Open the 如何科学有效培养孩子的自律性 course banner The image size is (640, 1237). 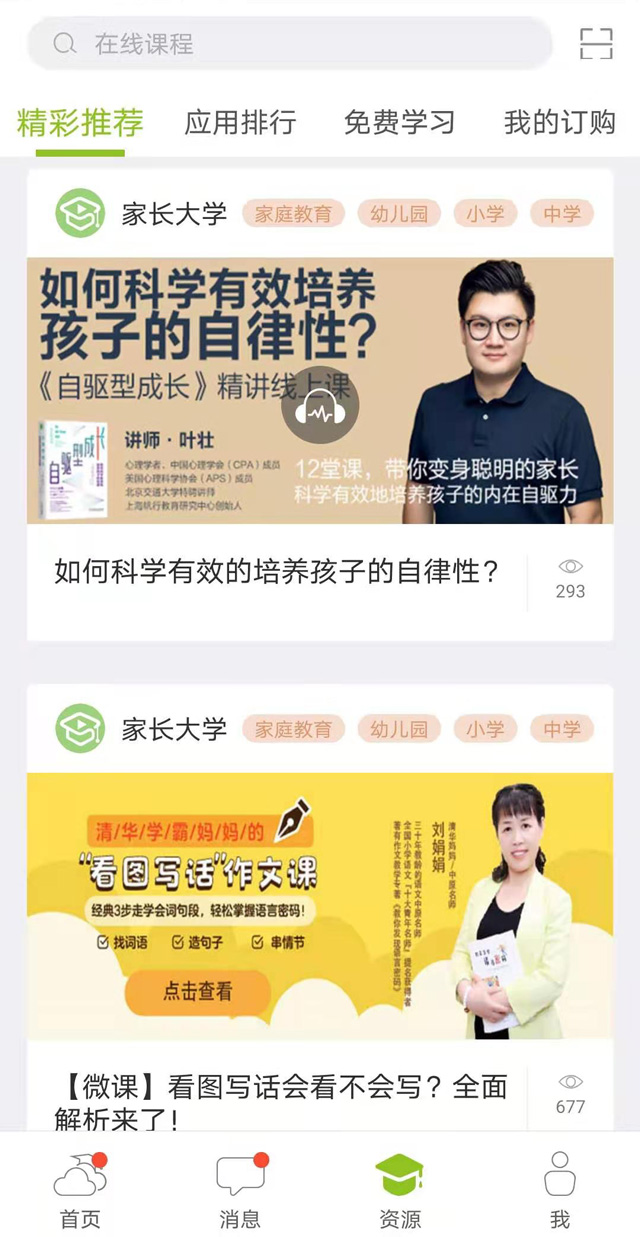[320, 390]
